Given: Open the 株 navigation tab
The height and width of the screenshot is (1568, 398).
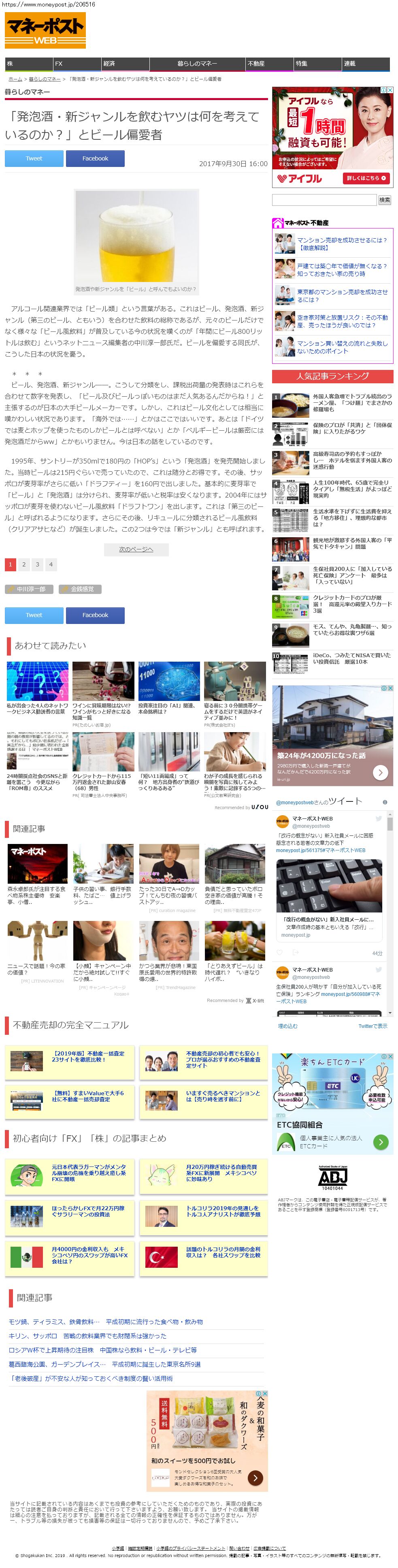Looking at the screenshot, I should tap(28, 64).
